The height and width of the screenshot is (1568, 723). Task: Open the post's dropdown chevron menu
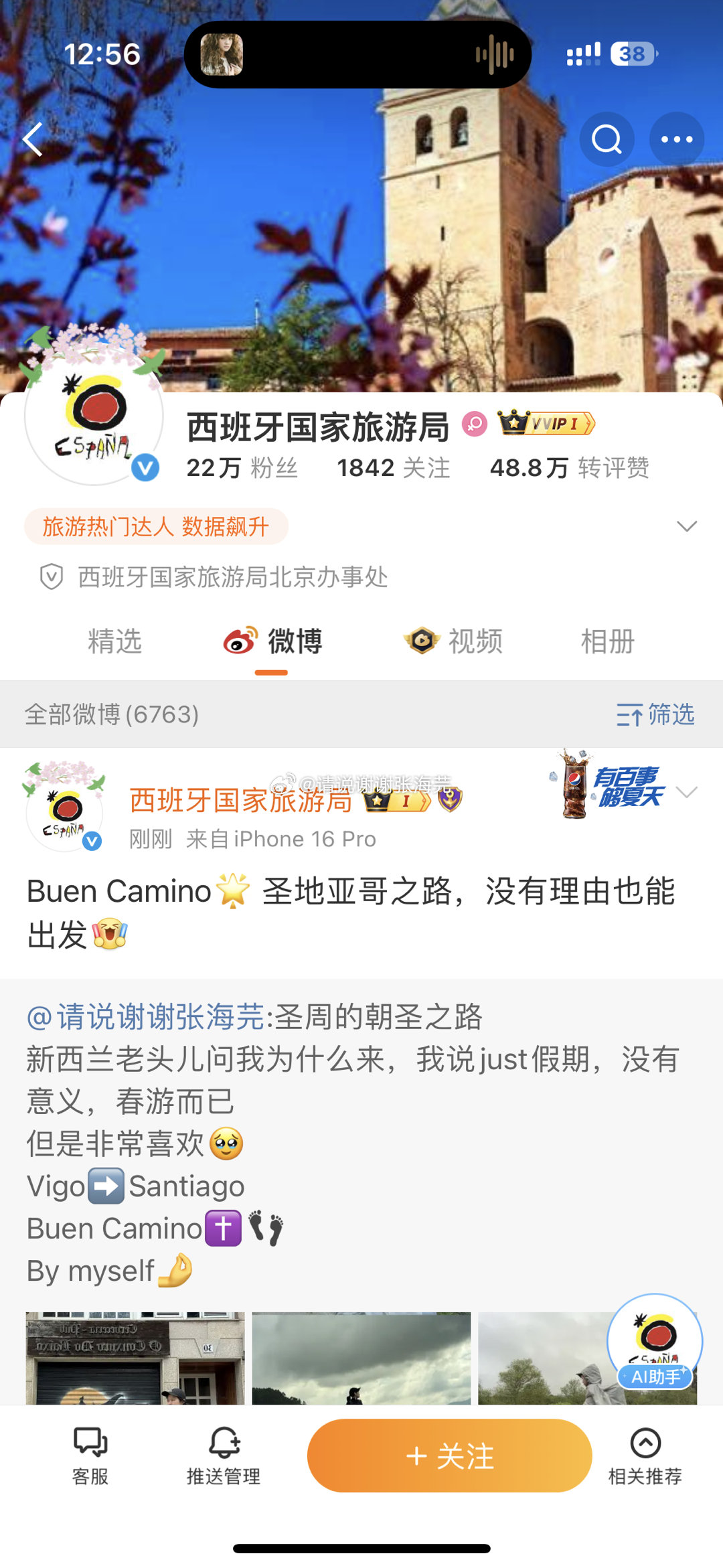686,792
